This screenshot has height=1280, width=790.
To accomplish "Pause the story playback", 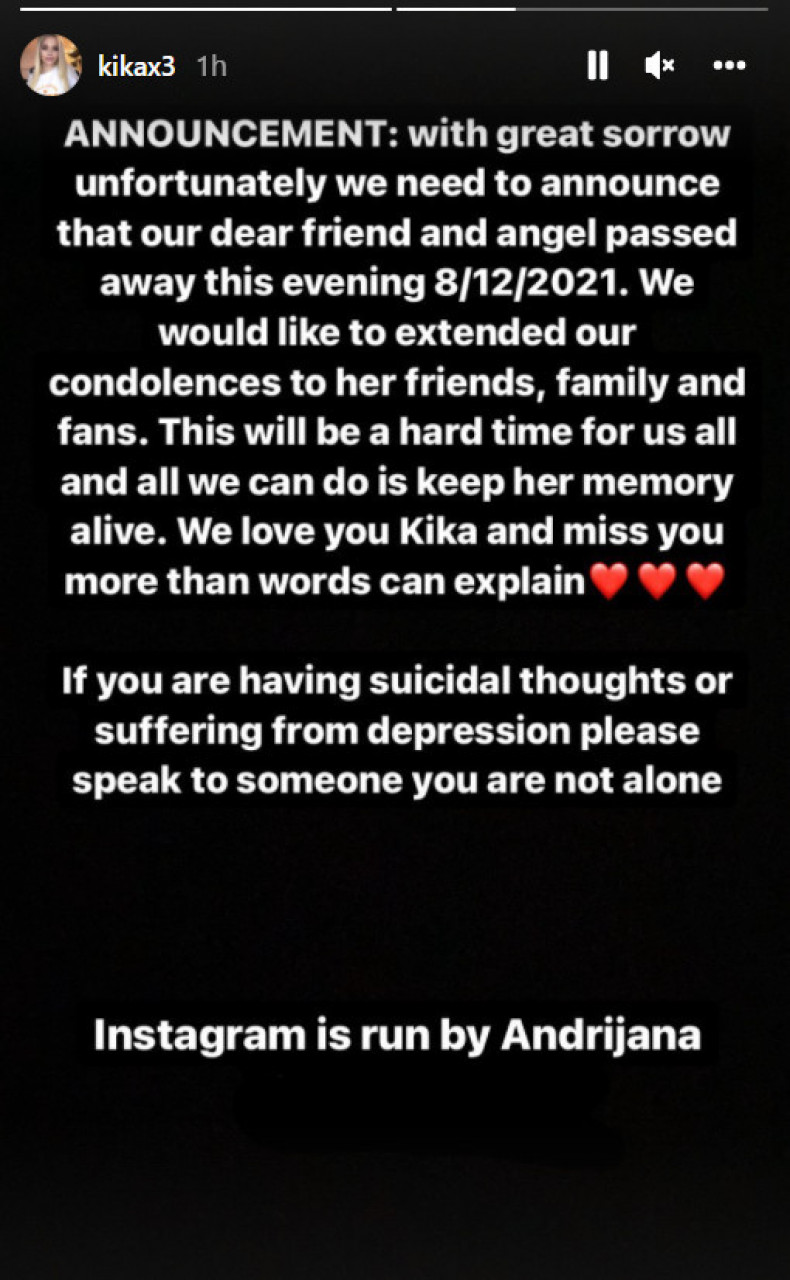I will click(597, 66).
